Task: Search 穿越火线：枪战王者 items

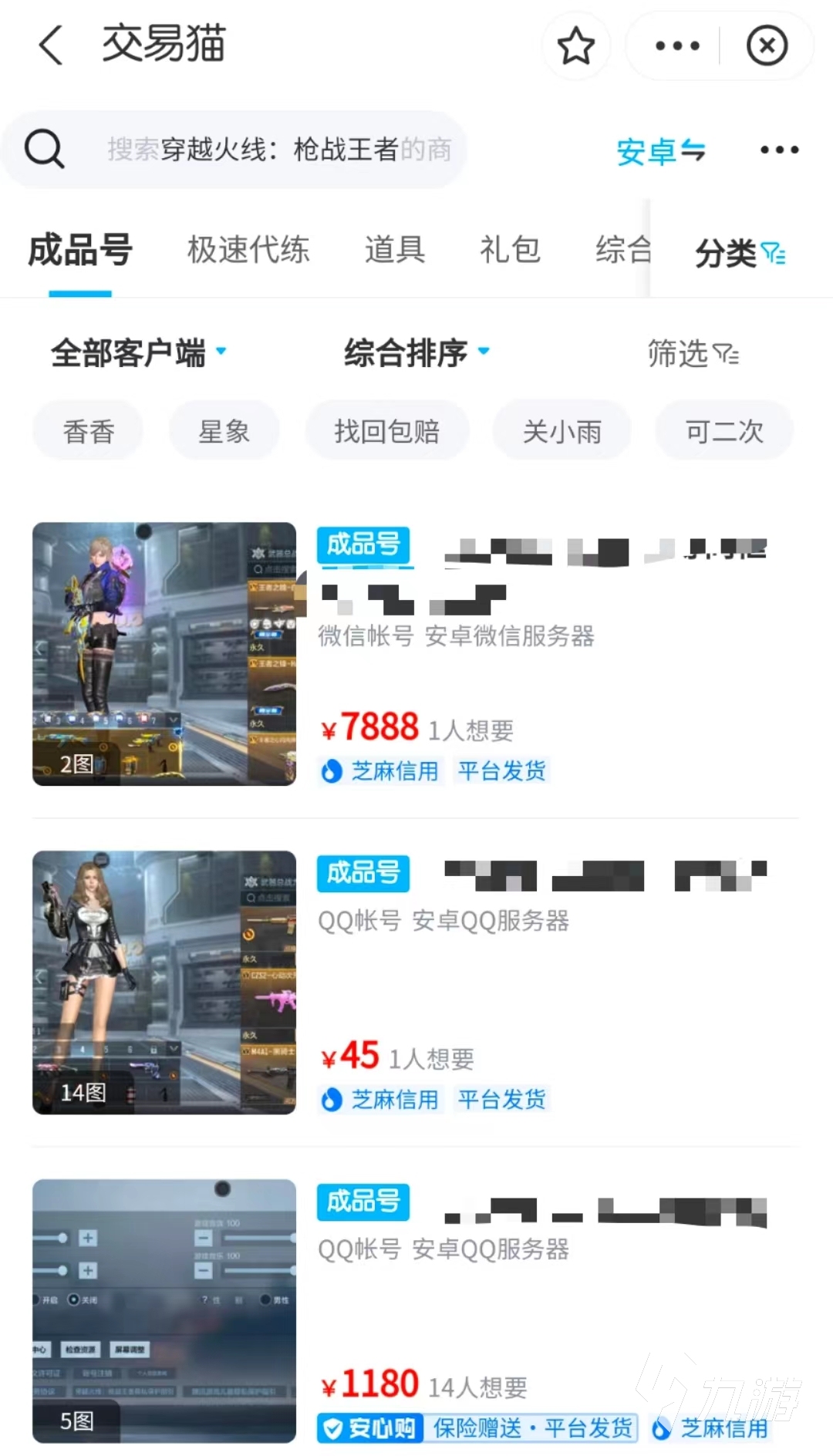Action: point(278,150)
